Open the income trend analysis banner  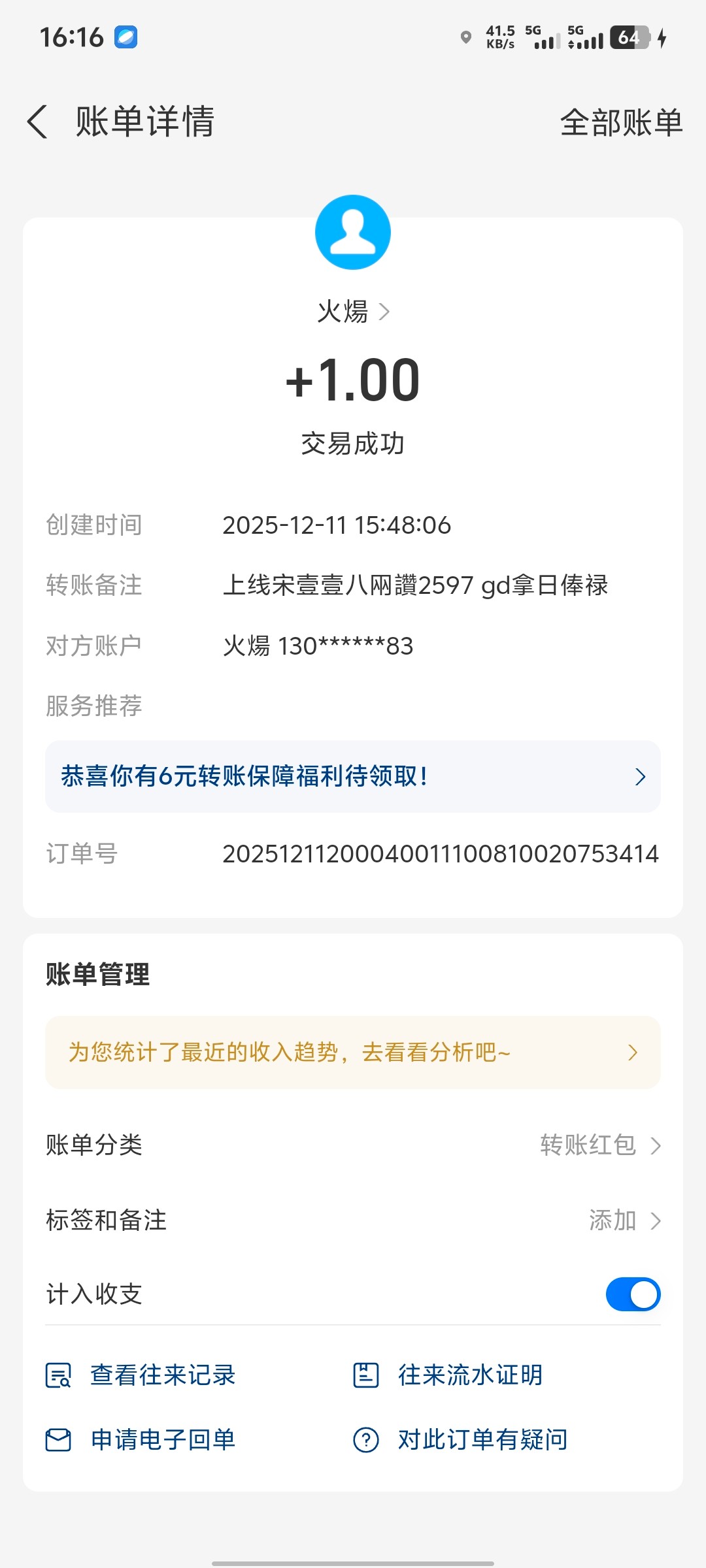tap(353, 1051)
